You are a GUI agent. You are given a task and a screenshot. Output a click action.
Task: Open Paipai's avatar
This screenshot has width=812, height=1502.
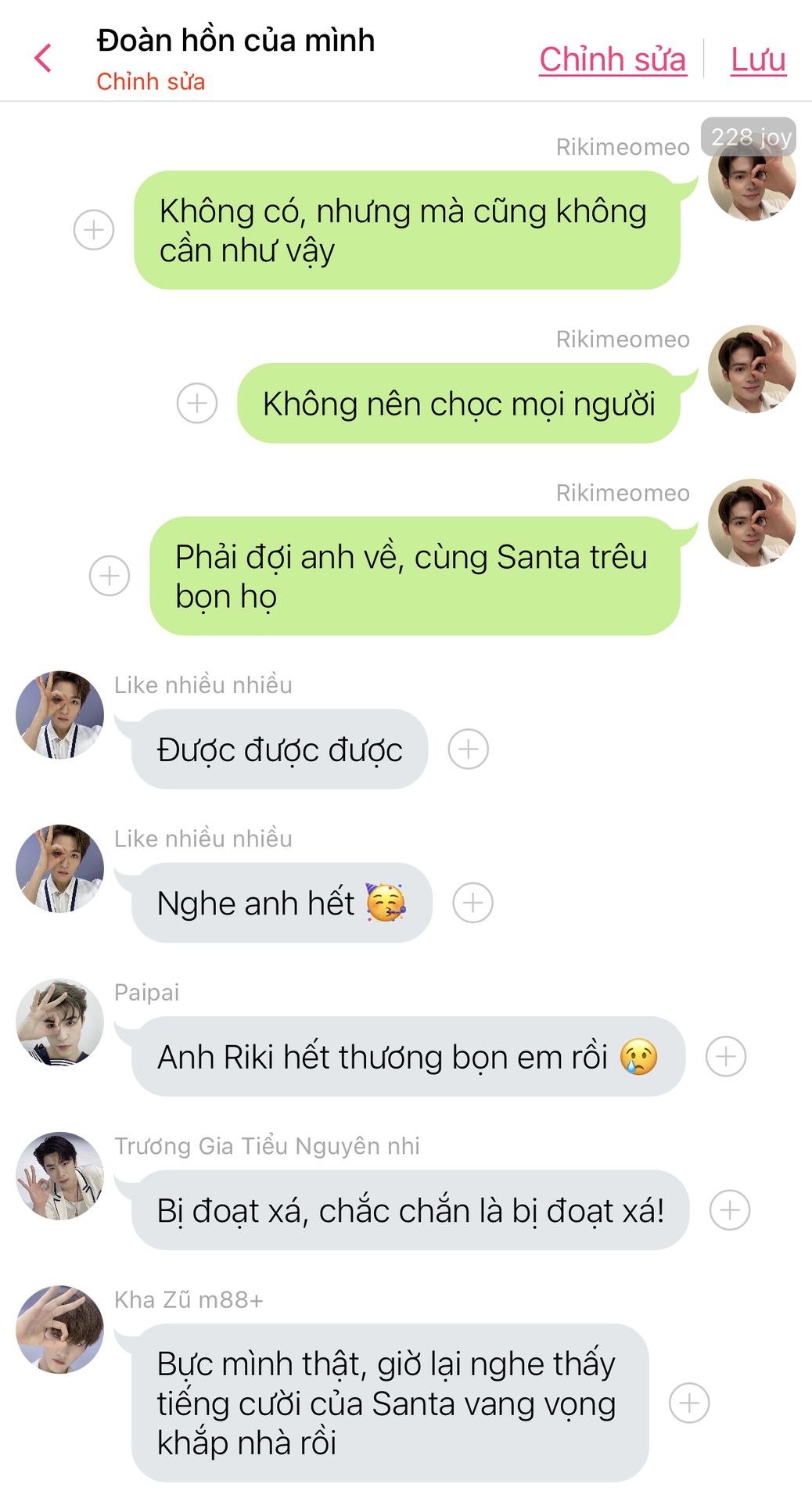pyautogui.click(x=59, y=1022)
